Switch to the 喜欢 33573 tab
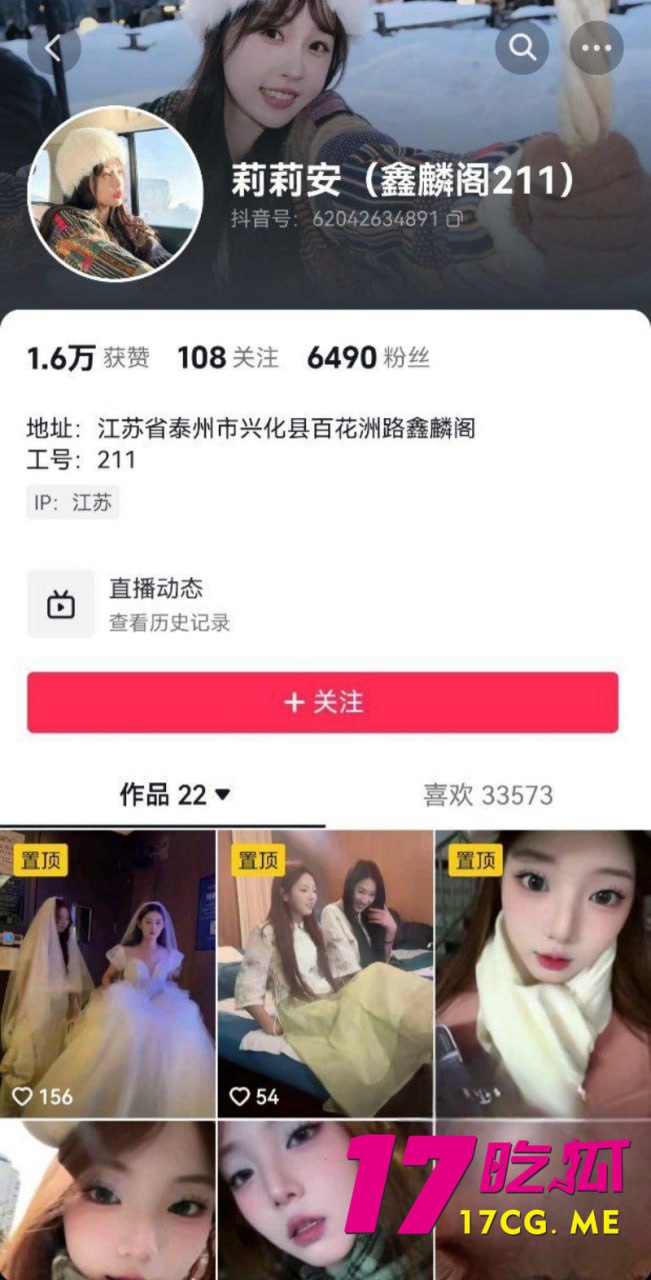 [487, 795]
